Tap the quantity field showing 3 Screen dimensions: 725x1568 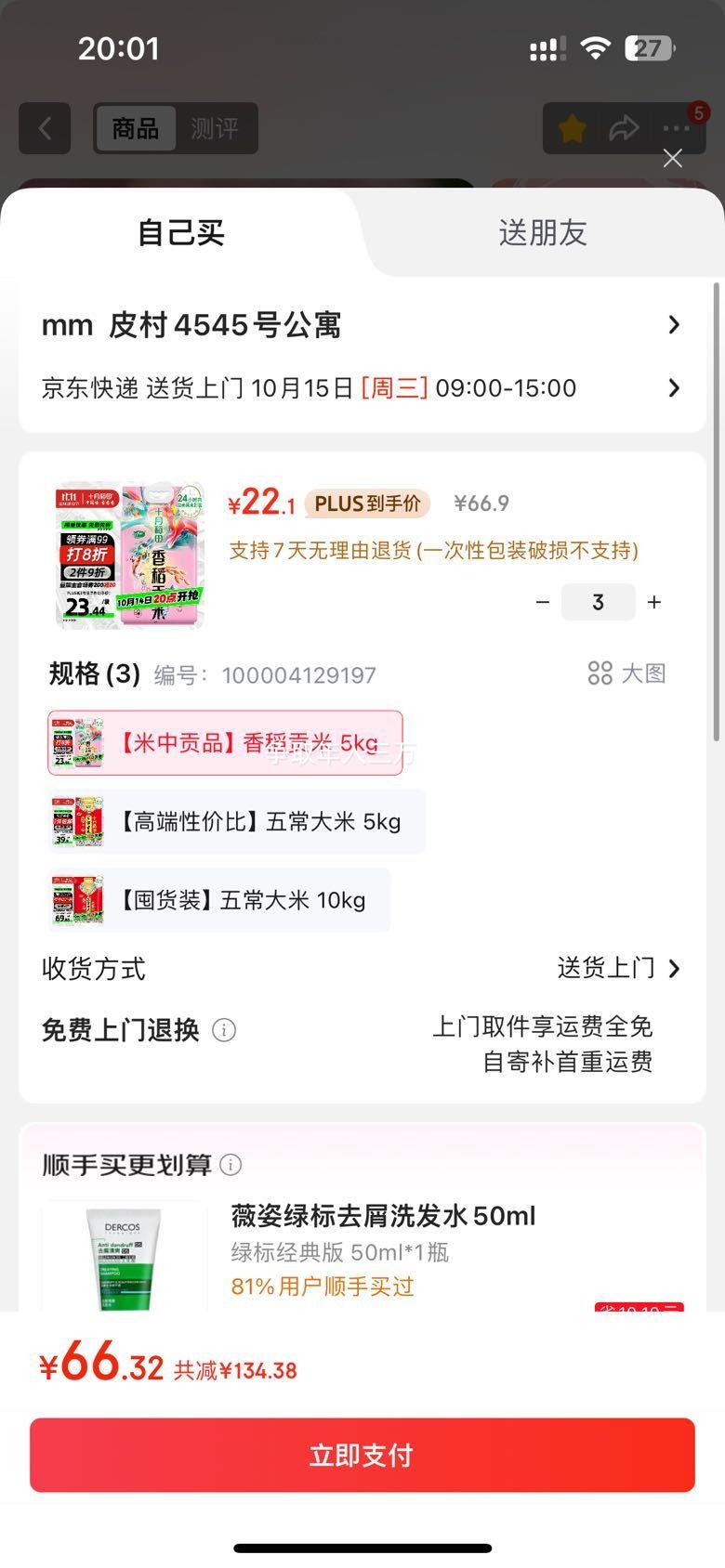pyautogui.click(x=598, y=602)
